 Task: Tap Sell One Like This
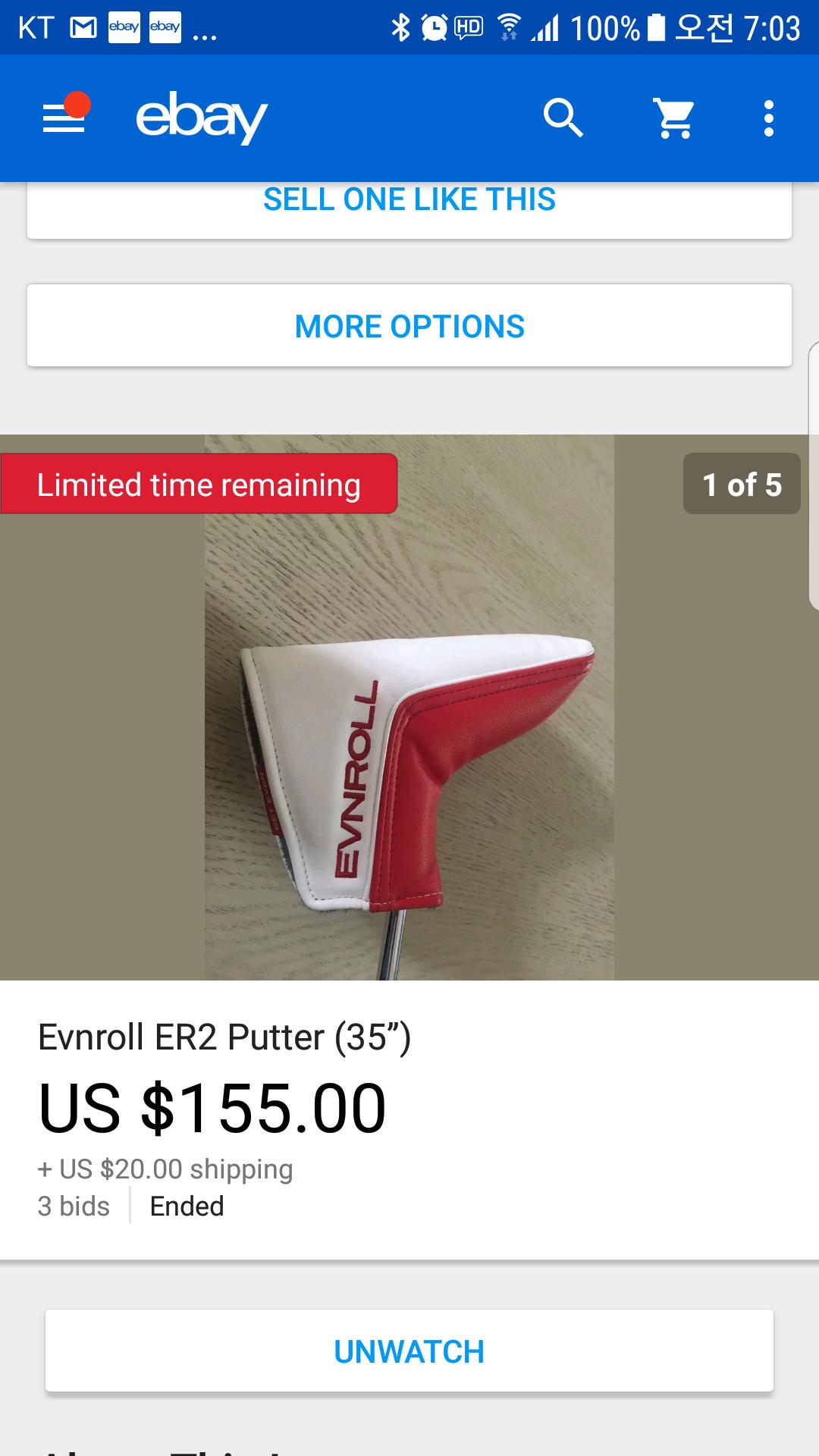point(409,202)
